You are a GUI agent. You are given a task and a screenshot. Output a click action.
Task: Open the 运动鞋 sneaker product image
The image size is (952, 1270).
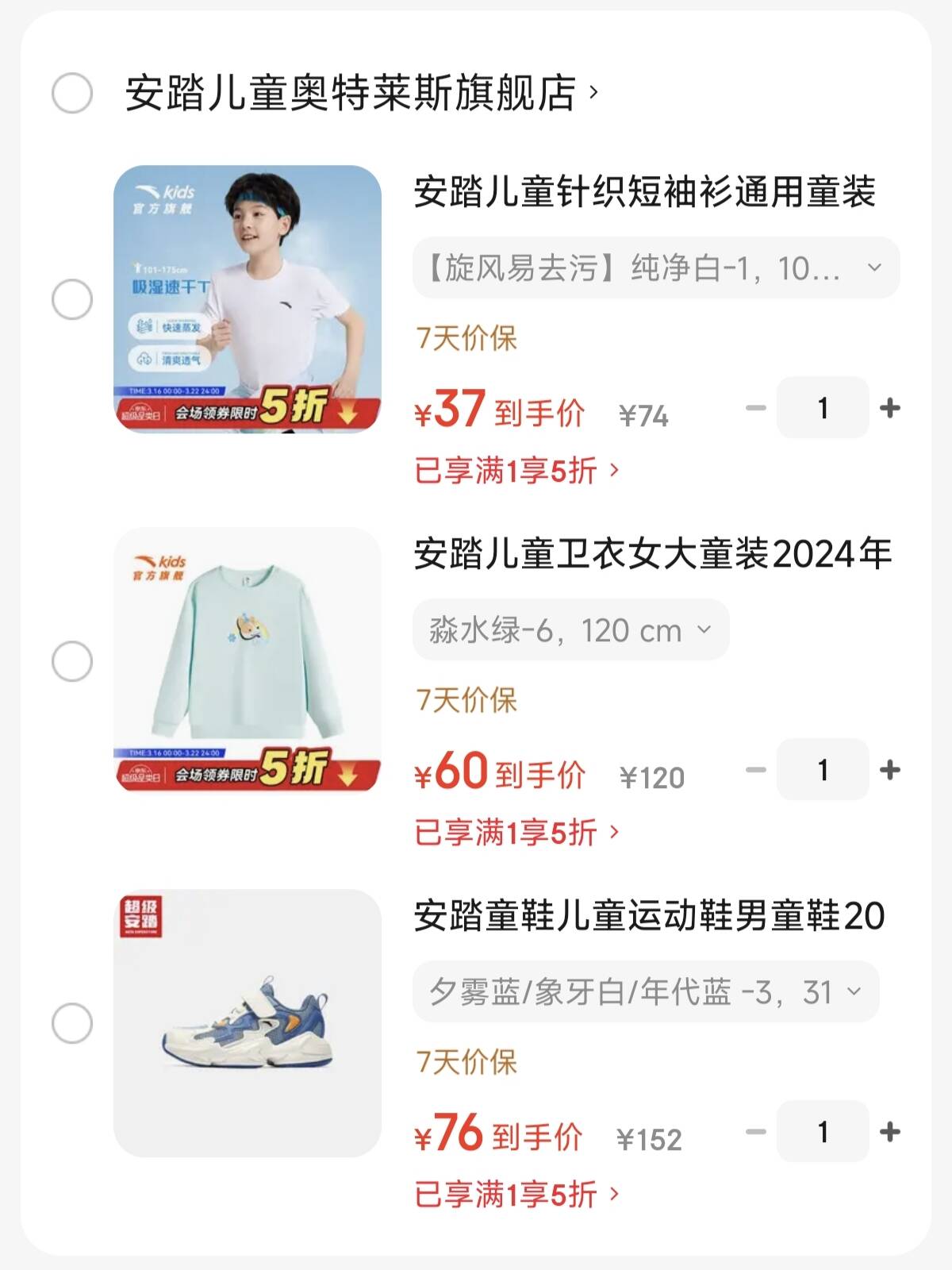click(x=247, y=1023)
